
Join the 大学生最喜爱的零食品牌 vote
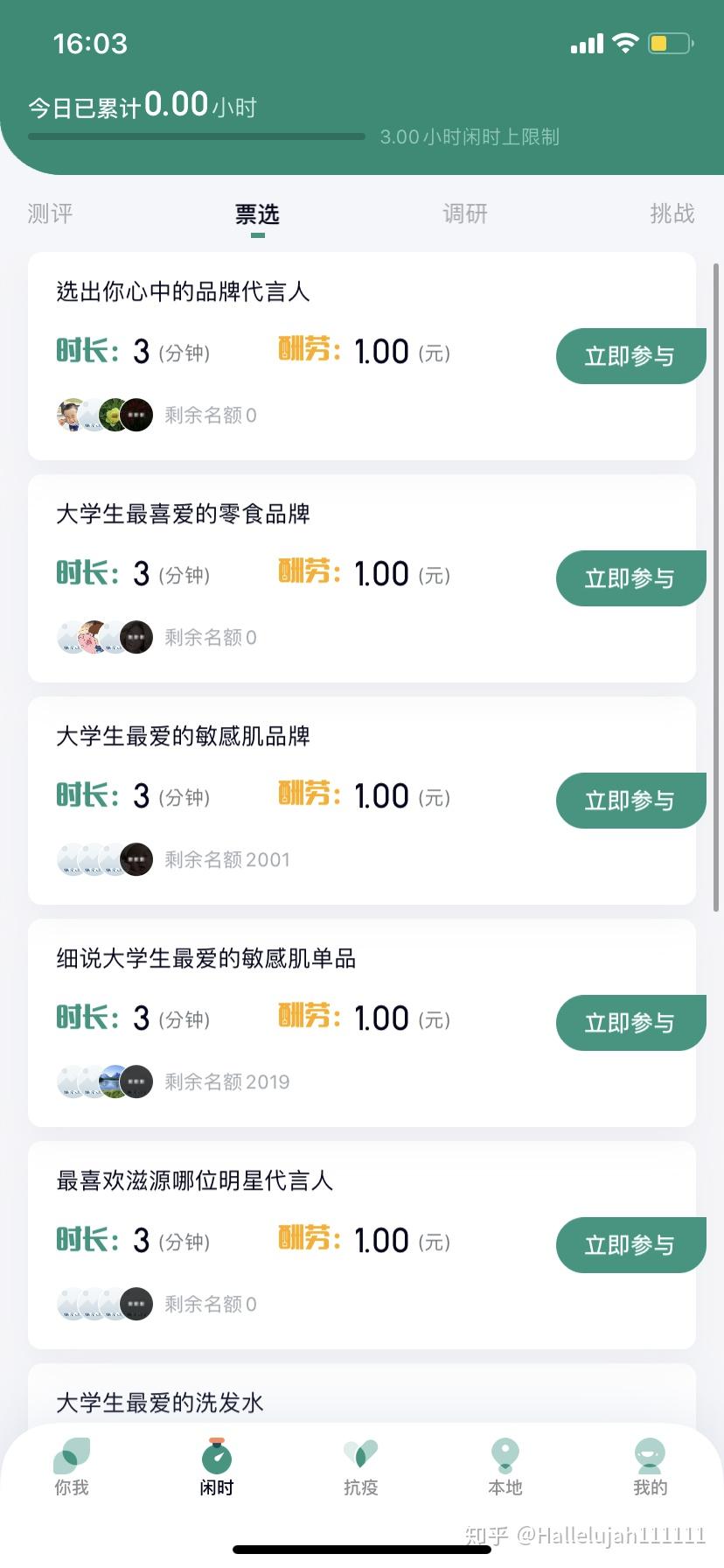(x=630, y=578)
